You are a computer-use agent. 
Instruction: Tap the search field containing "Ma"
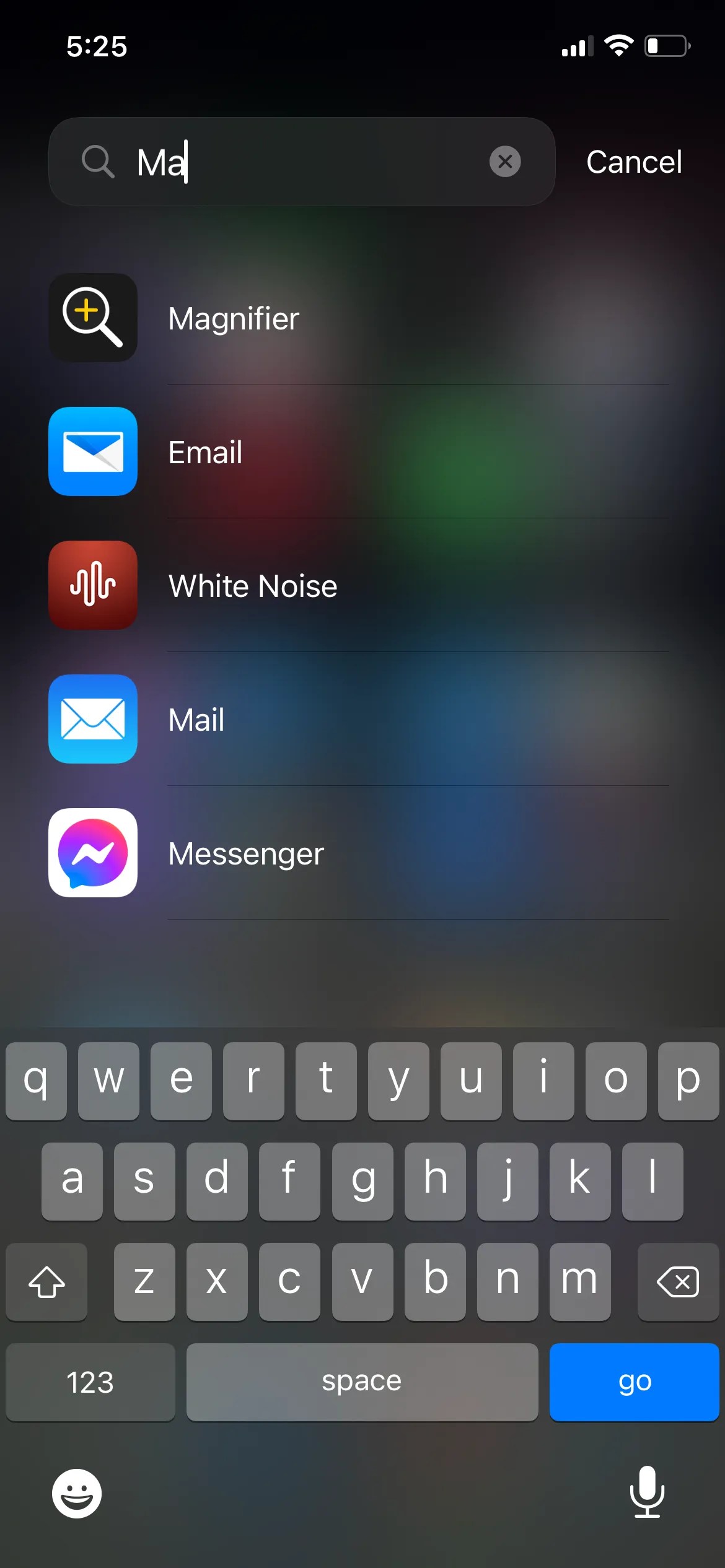(297, 162)
